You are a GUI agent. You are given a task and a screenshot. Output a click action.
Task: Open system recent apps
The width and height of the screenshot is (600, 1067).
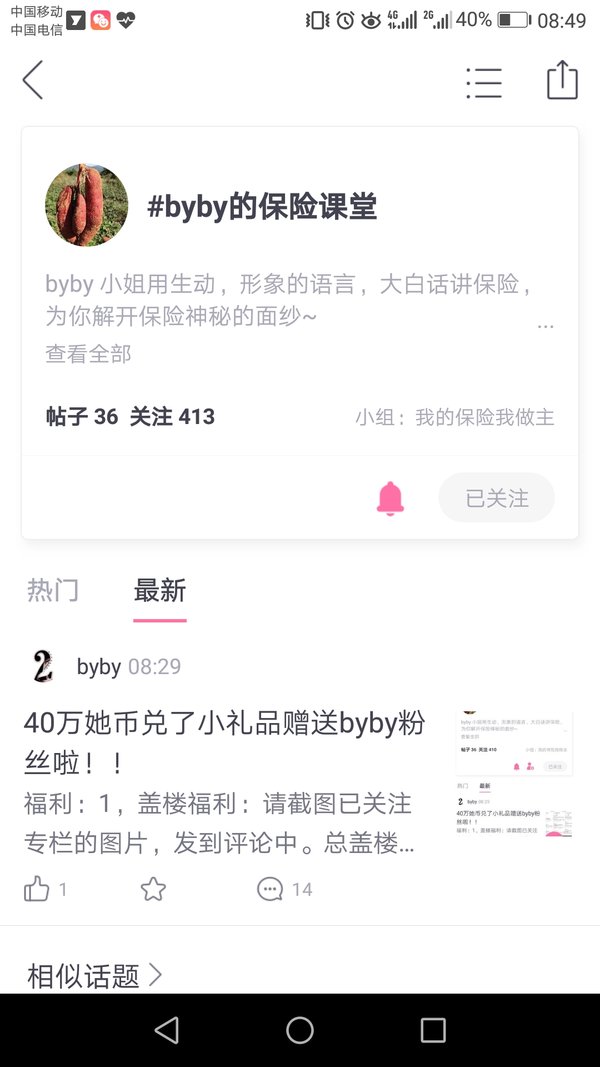(x=433, y=1030)
